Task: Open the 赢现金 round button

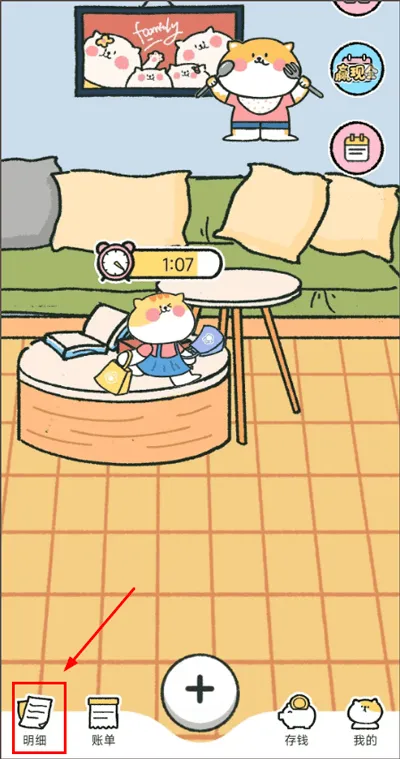Action: click(357, 69)
